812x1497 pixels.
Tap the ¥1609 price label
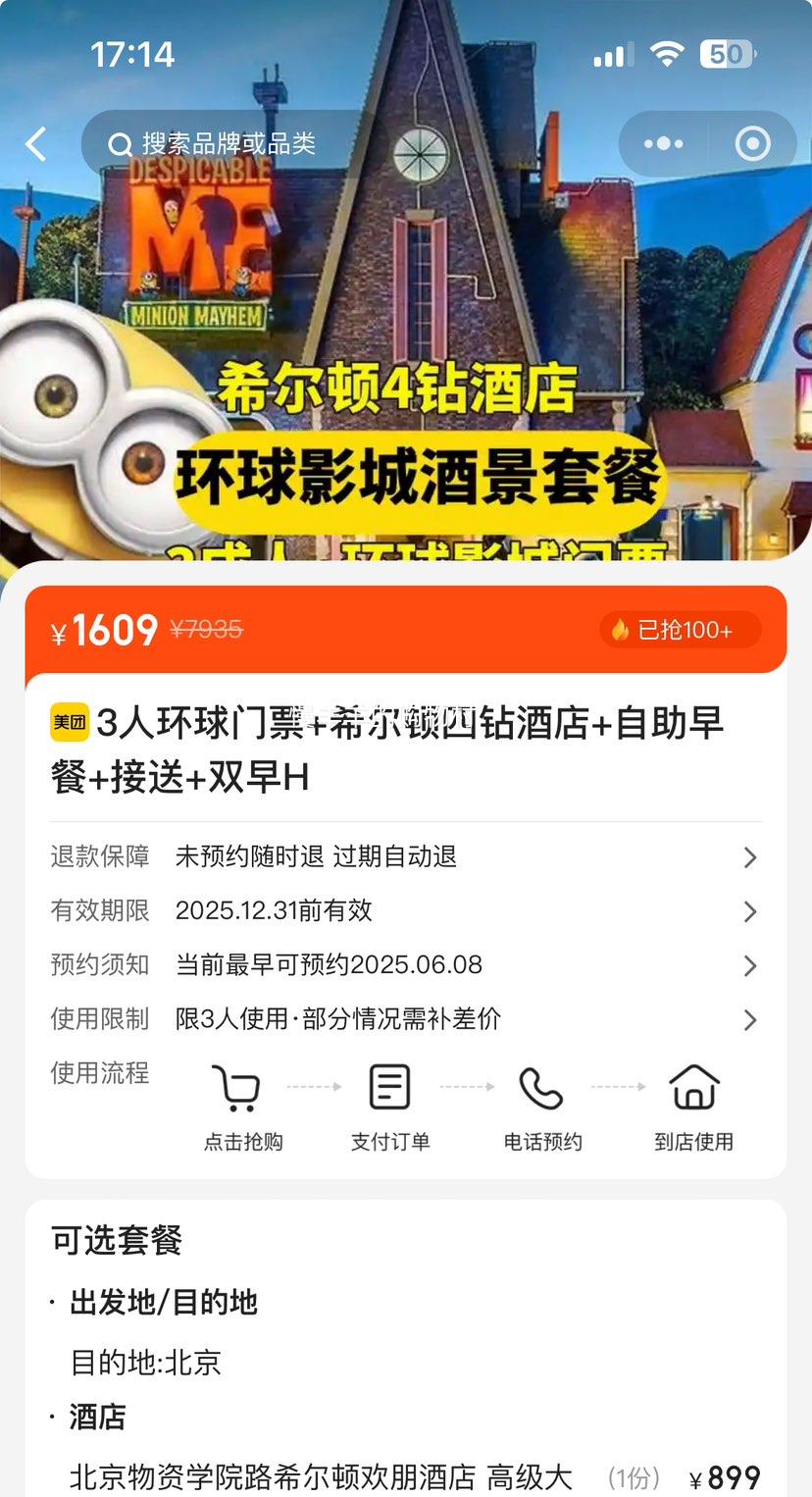[x=105, y=630]
